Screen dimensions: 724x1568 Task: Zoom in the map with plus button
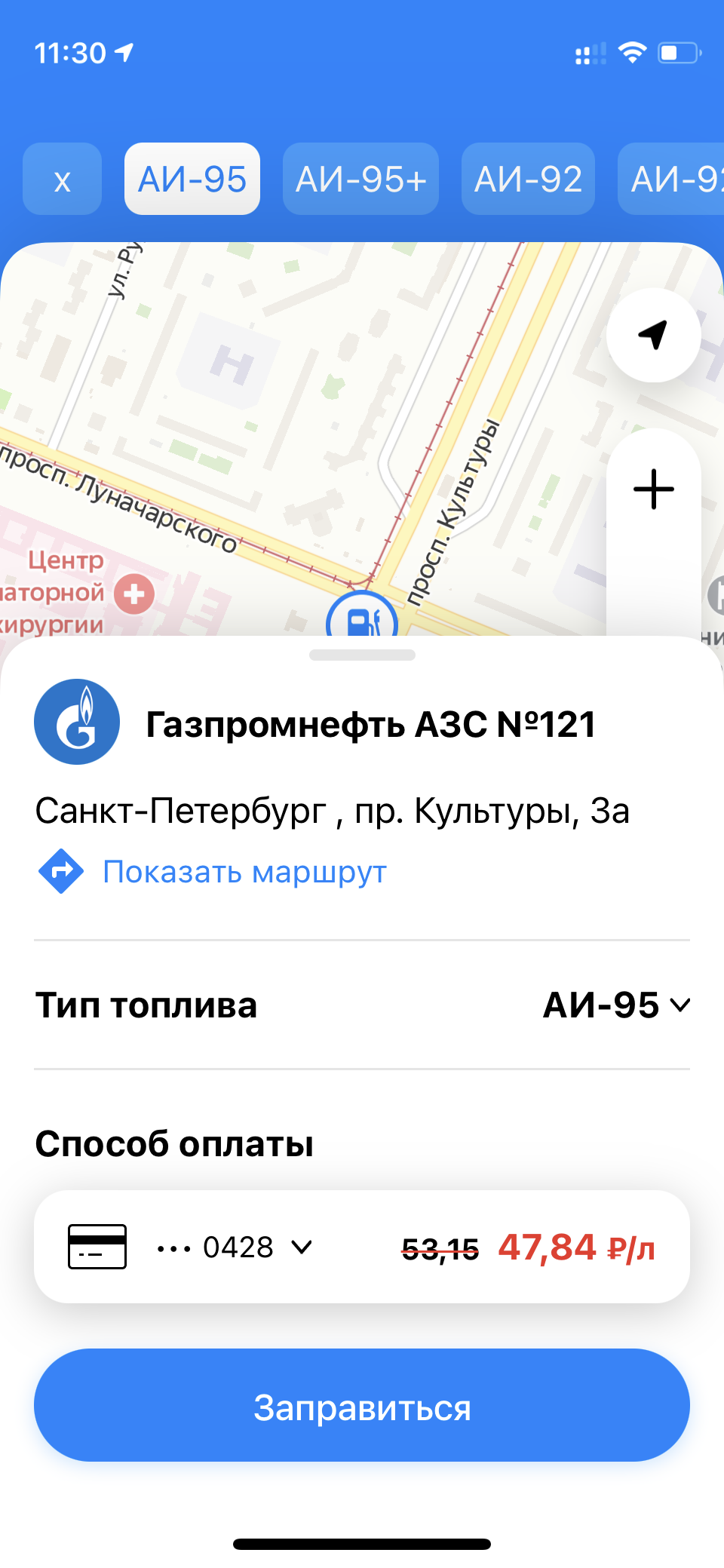point(654,489)
